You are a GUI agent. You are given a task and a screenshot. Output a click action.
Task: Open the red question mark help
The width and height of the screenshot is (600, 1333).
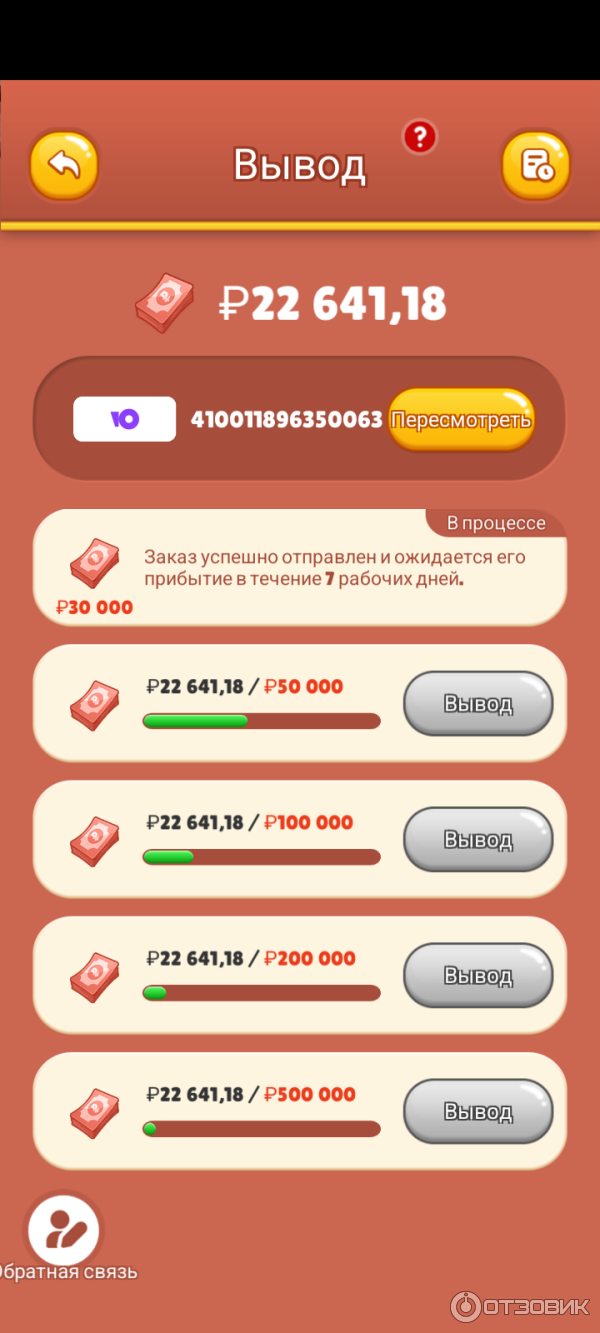tap(420, 137)
